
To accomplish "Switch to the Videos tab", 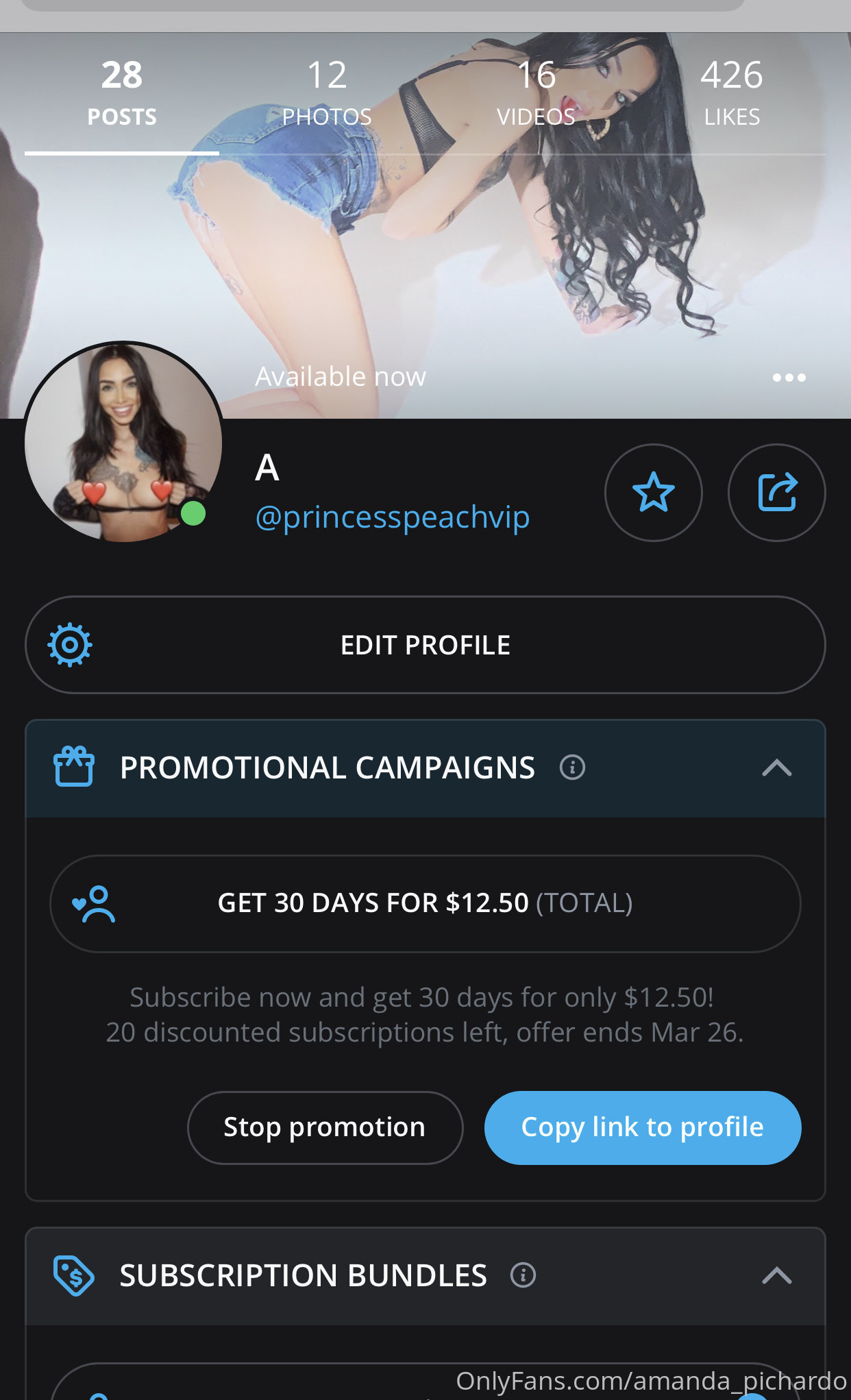I will pyautogui.click(x=536, y=93).
